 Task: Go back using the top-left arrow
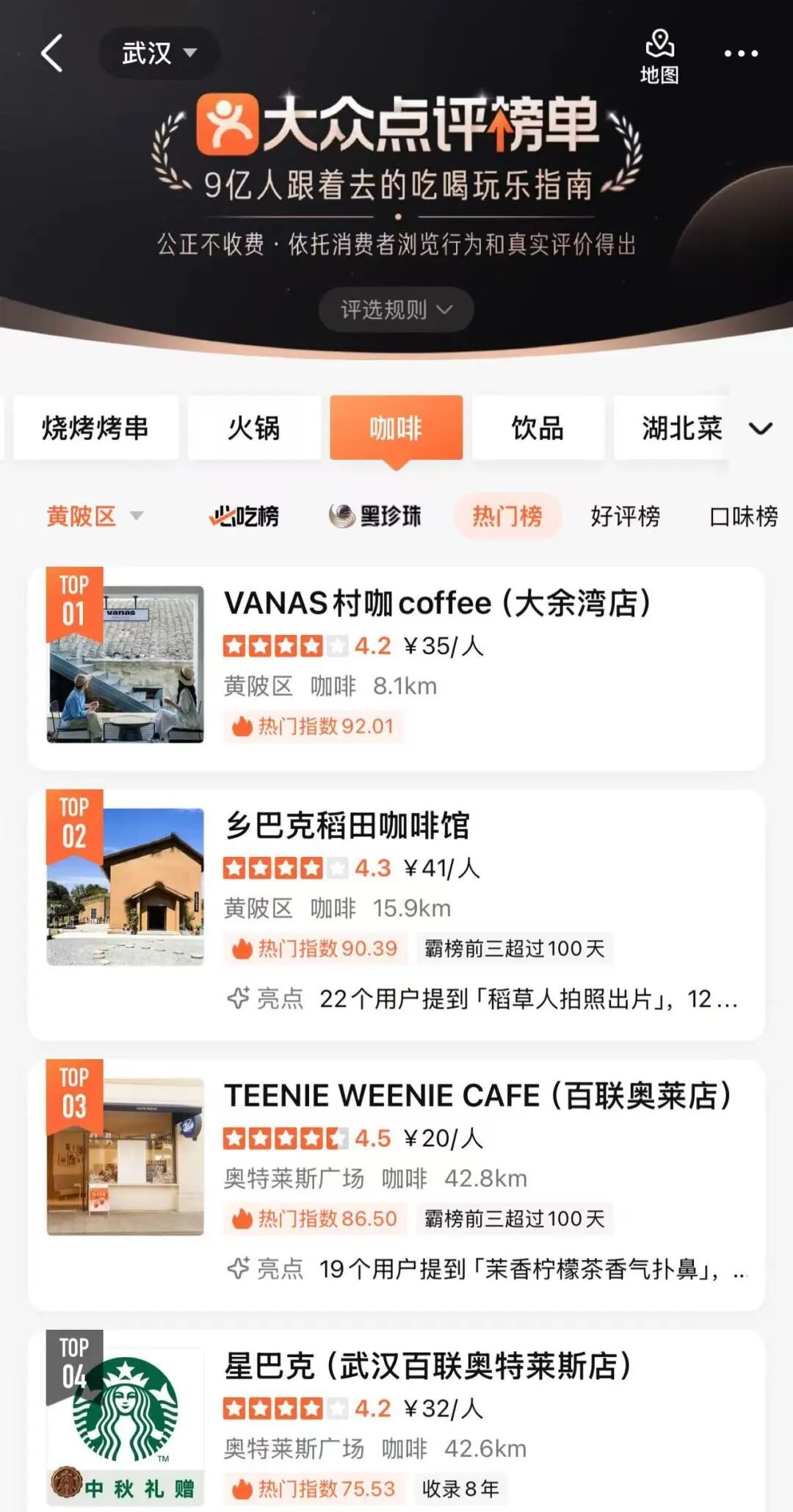[x=51, y=53]
